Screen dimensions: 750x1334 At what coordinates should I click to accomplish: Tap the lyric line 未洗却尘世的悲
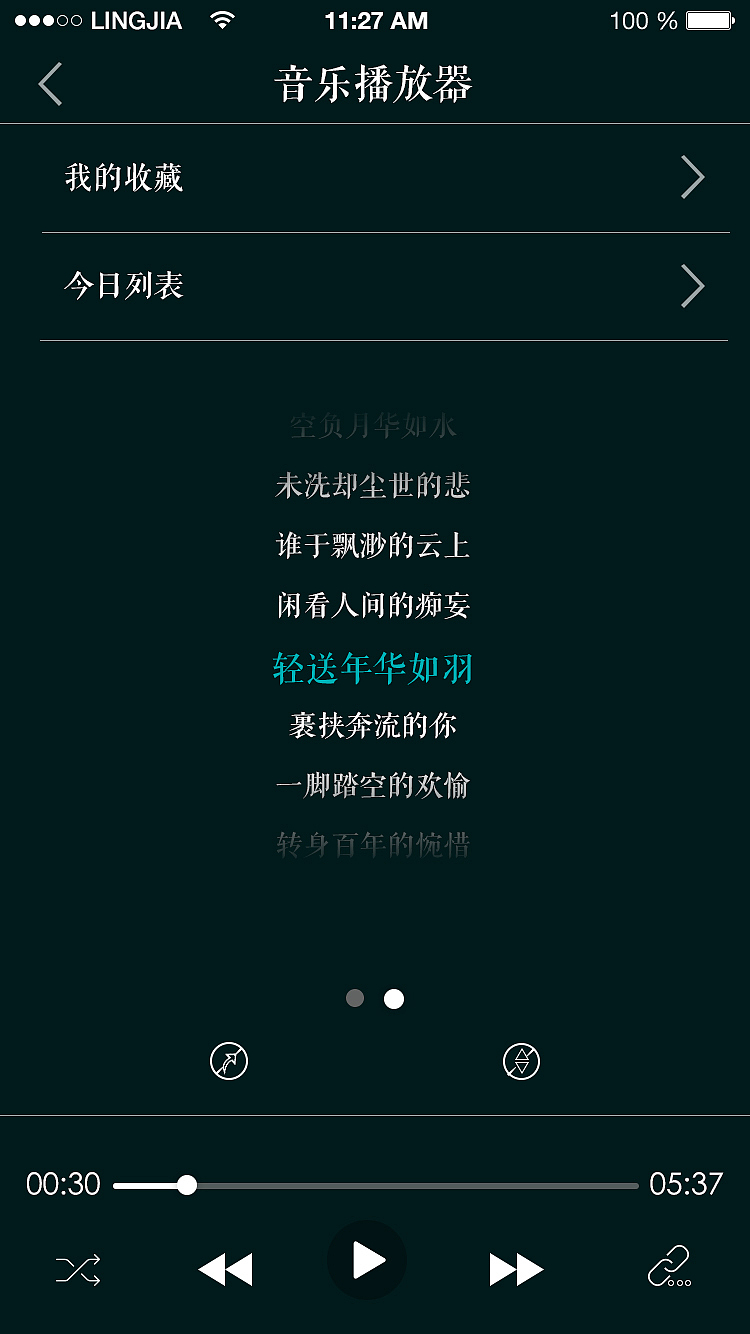coord(375,486)
